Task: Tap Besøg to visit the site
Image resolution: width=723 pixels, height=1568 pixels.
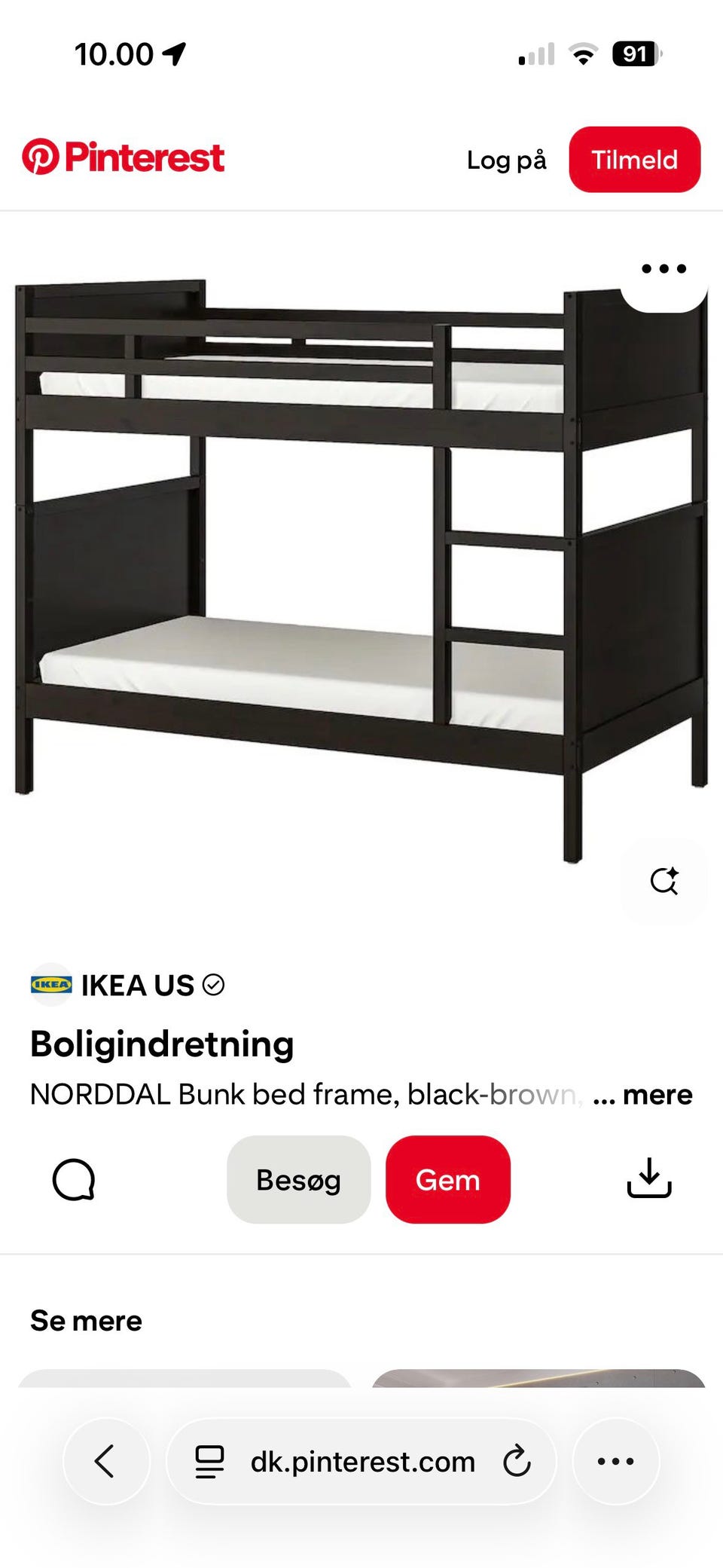Action: (x=298, y=1179)
